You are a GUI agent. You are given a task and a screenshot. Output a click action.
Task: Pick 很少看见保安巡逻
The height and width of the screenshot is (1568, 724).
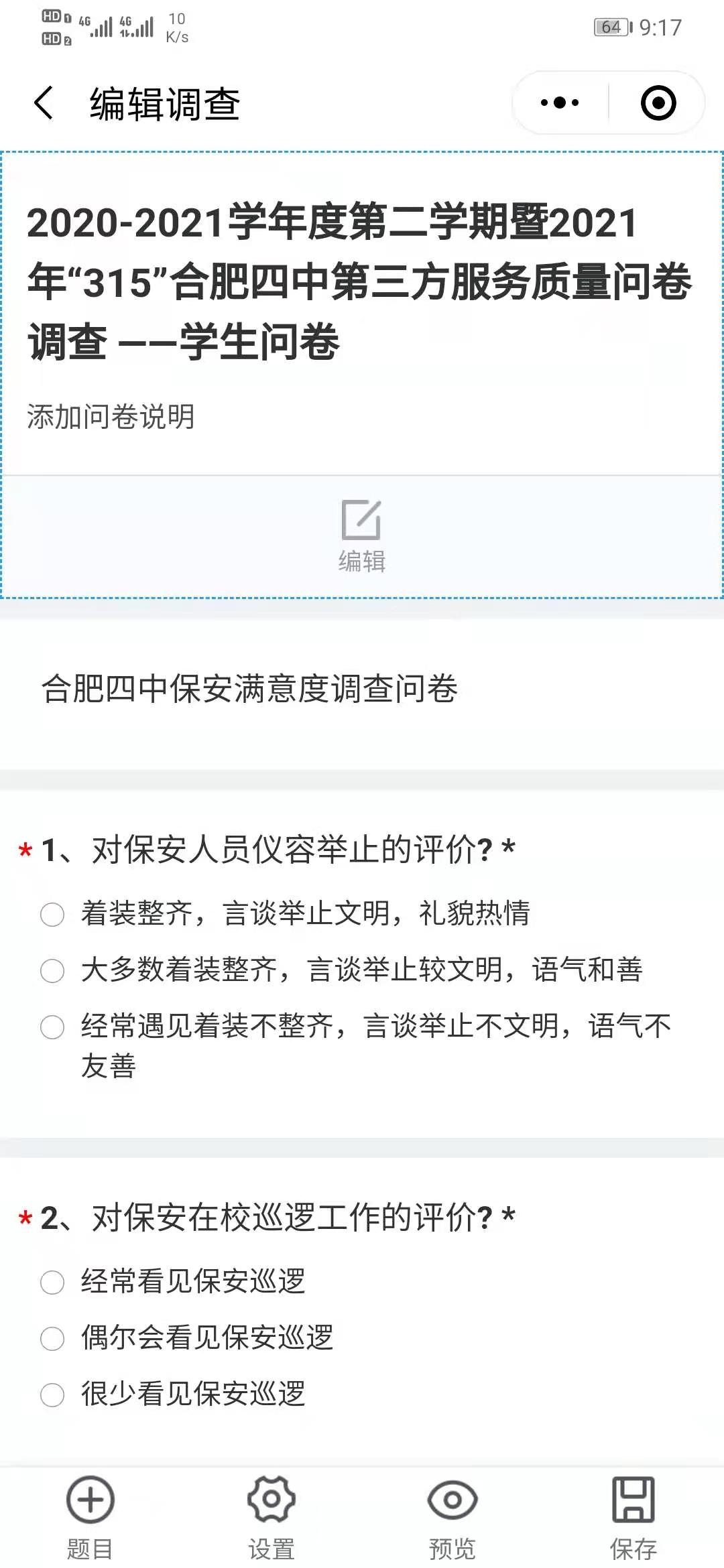click(52, 1394)
